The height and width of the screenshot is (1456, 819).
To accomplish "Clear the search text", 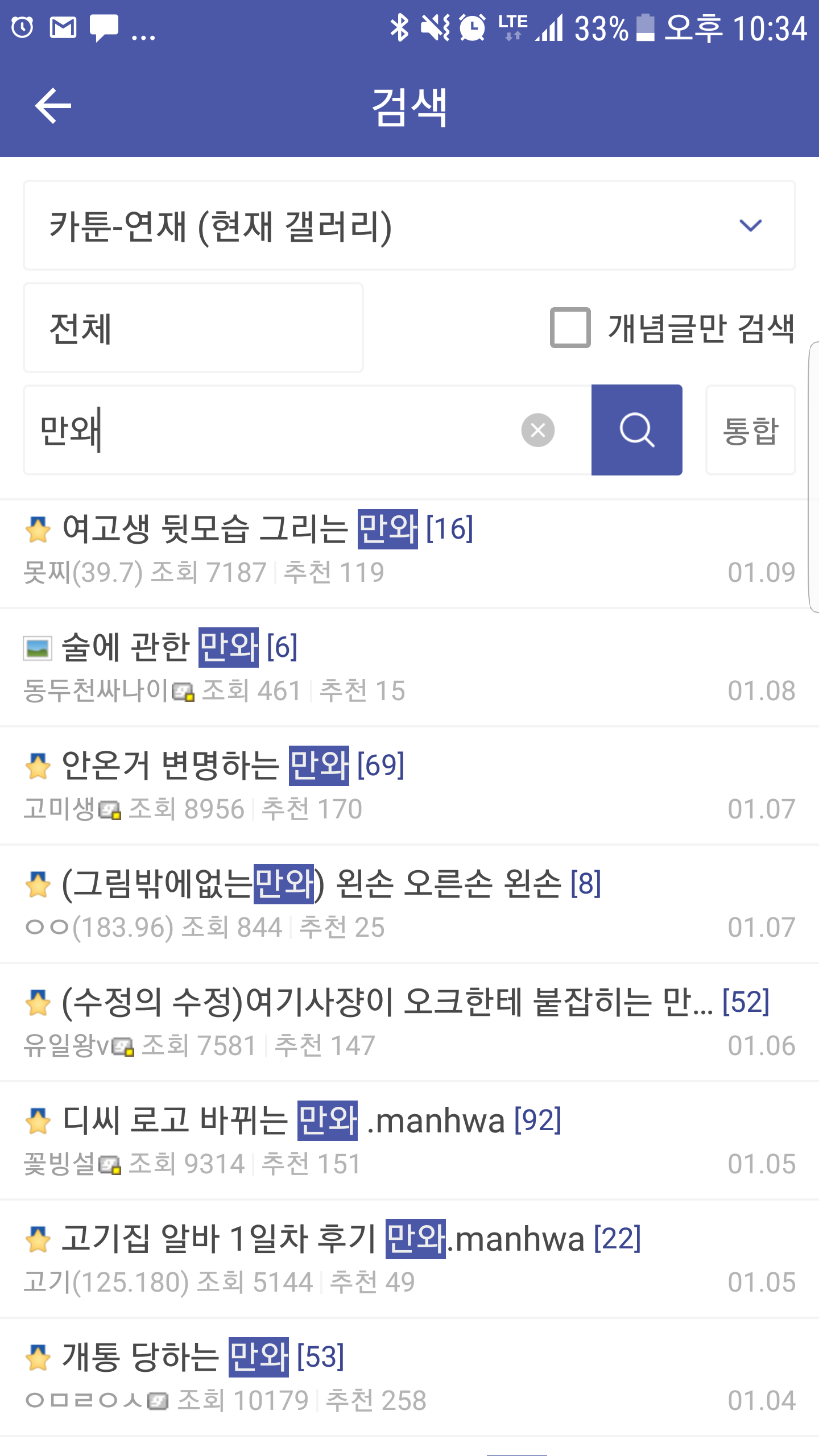I will point(537,430).
